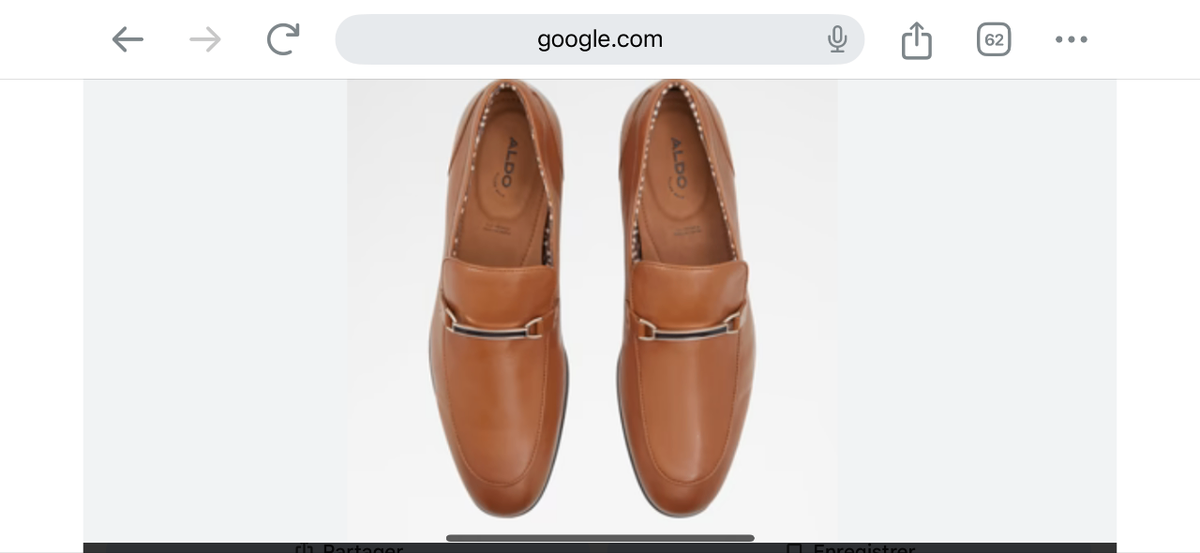The width and height of the screenshot is (1200, 553).
Task: Open the tab switcher showing 62 tabs
Action: click(993, 40)
